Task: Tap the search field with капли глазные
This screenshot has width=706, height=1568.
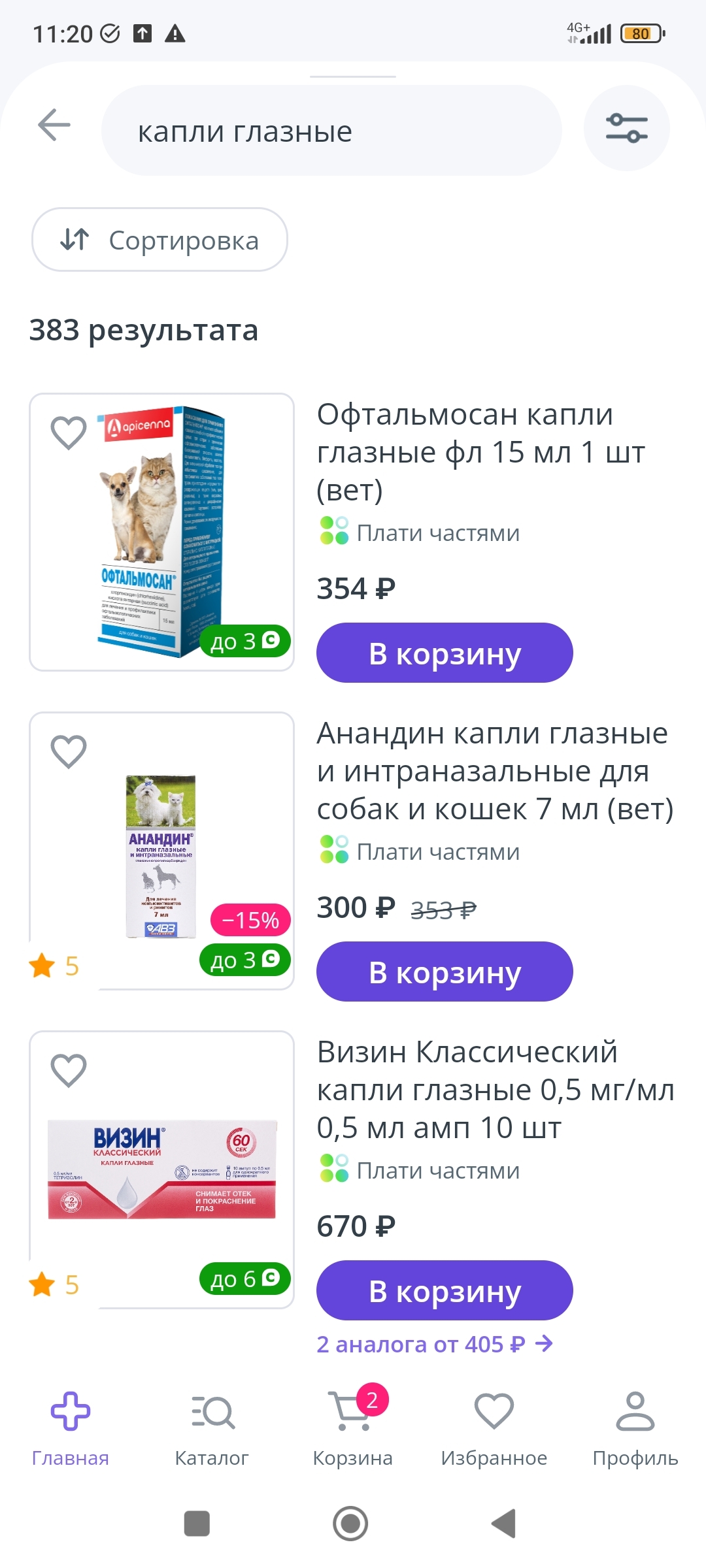Action: 331,131
